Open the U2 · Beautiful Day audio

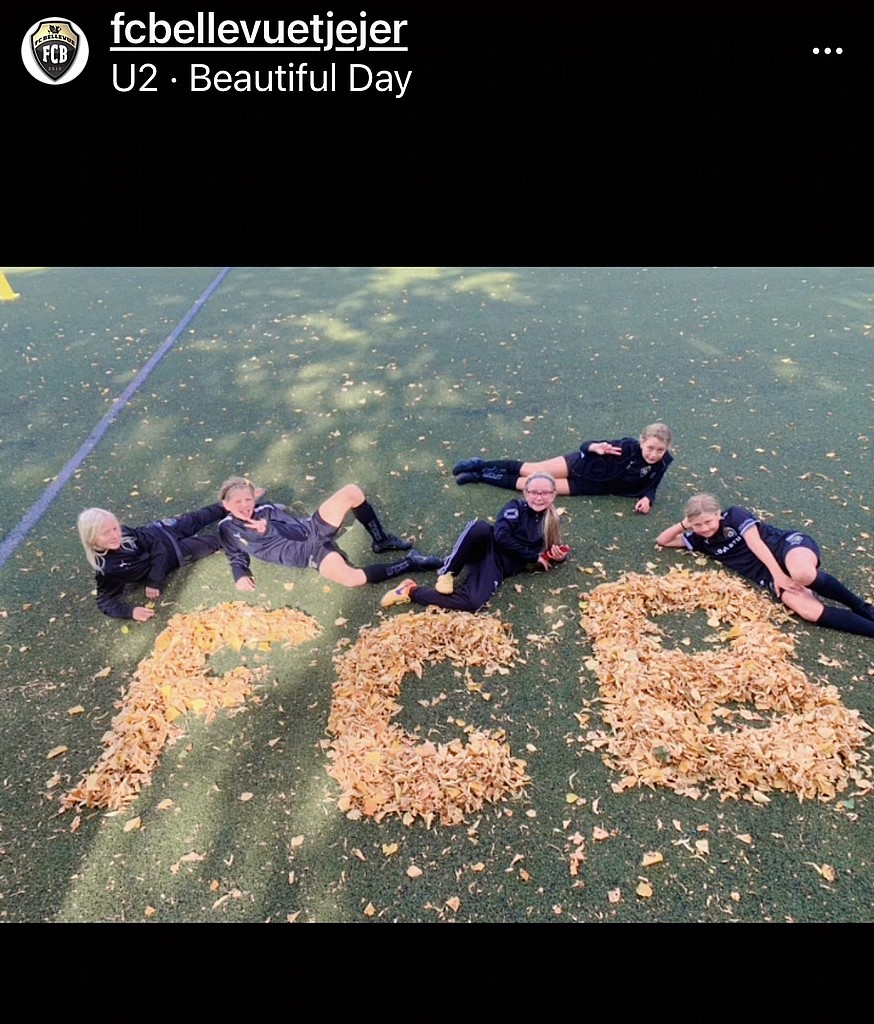pos(261,79)
